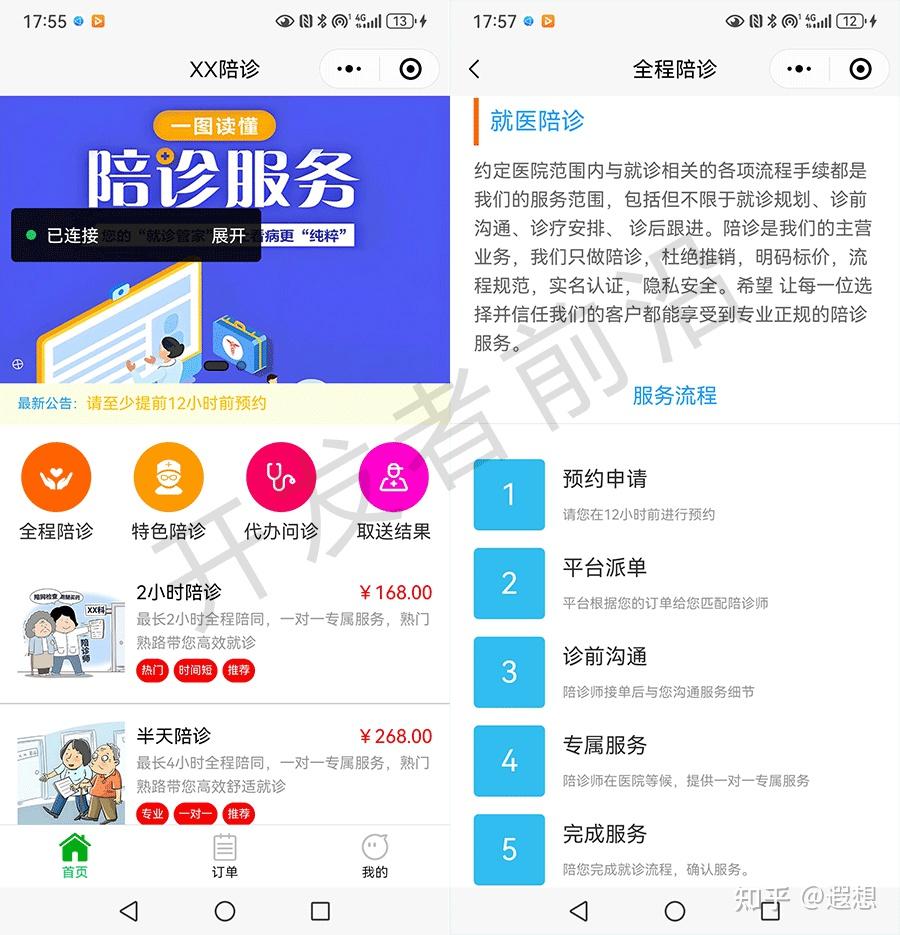Tap the 首页 home tab
Image resolution: width=900 pixels, height=935 pixels.
[75, 856]
